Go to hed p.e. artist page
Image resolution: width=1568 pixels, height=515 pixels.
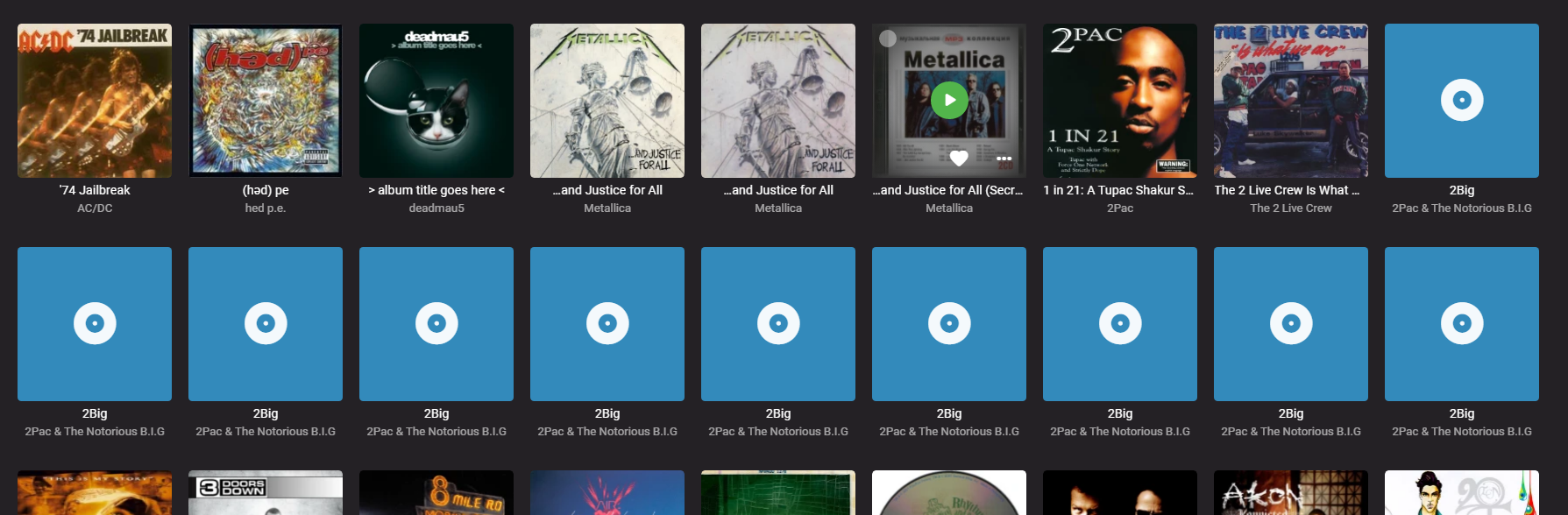[266, 208]
